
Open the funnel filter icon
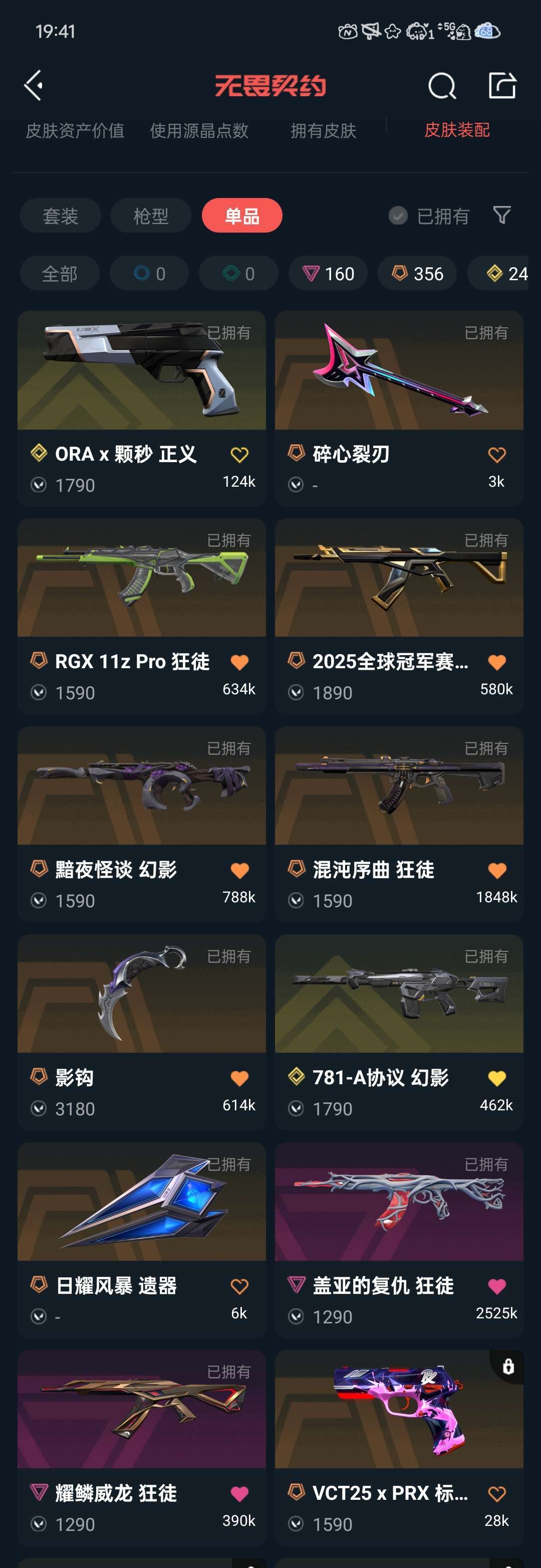pyautogui.click(x=501, y=215)
